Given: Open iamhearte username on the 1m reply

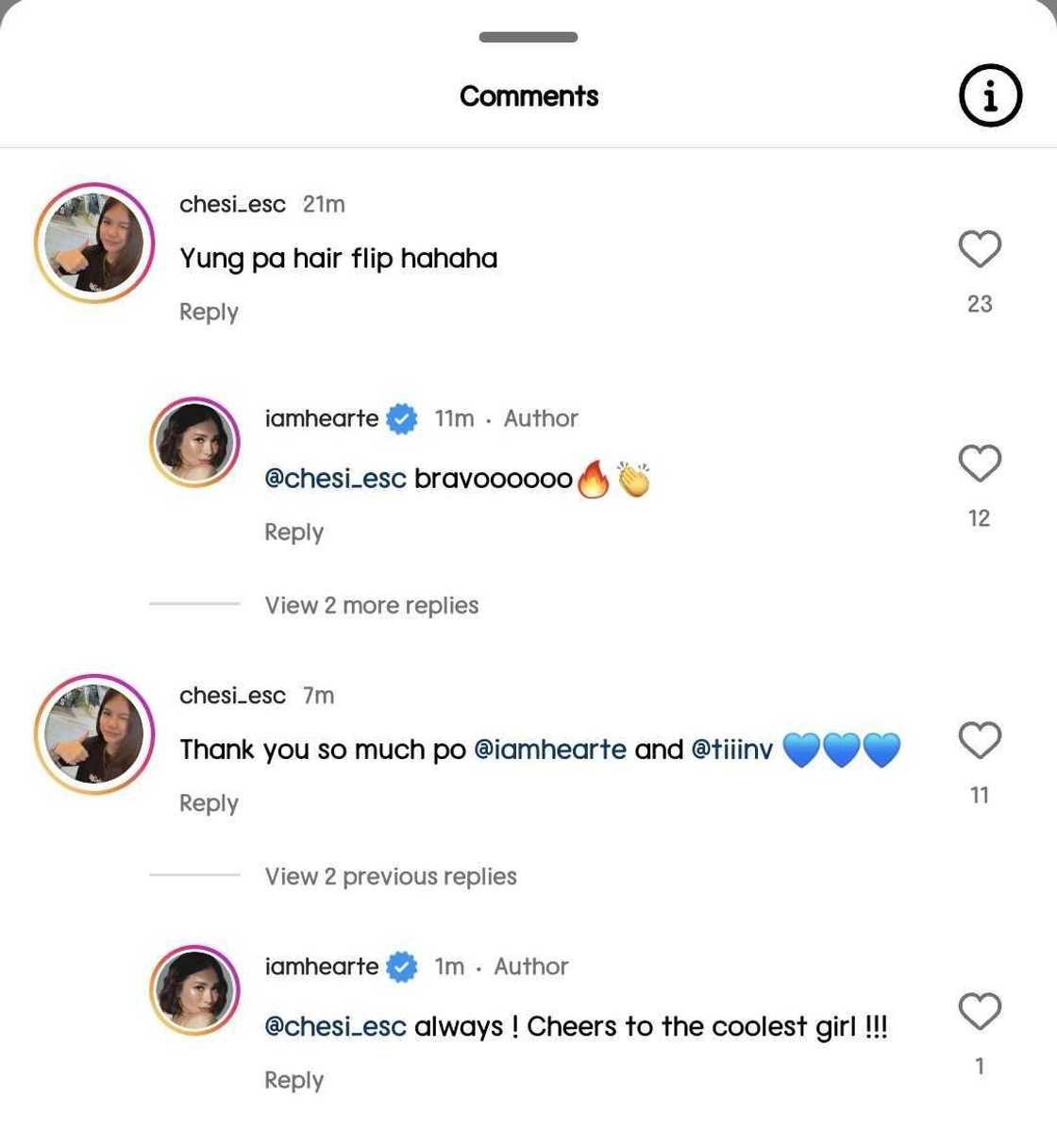Looking at the screenshot, I should point(322,966).
